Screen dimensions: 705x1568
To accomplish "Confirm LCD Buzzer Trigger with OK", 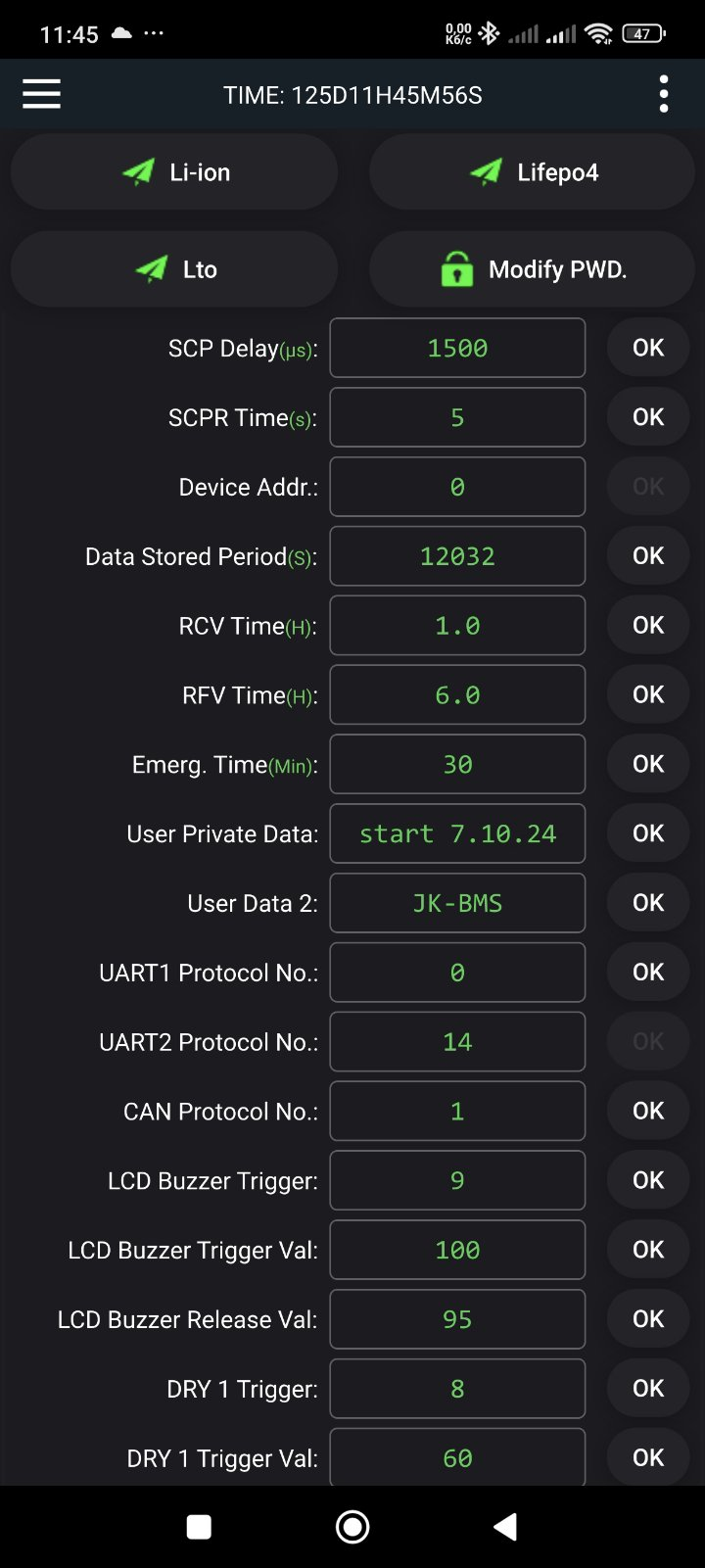I will 648,1180.
